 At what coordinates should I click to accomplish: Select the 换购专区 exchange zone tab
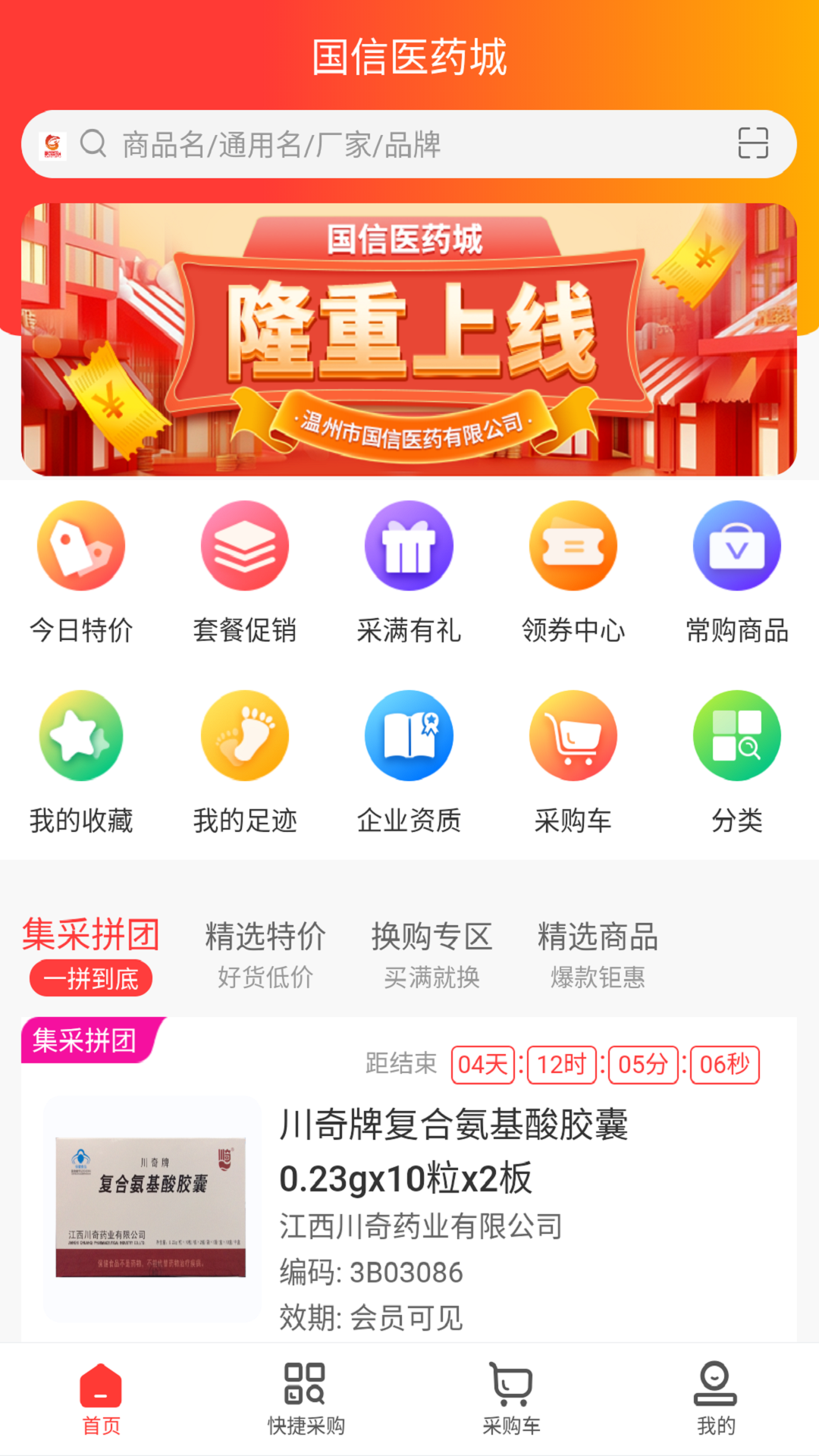click(x=431, y=938)
